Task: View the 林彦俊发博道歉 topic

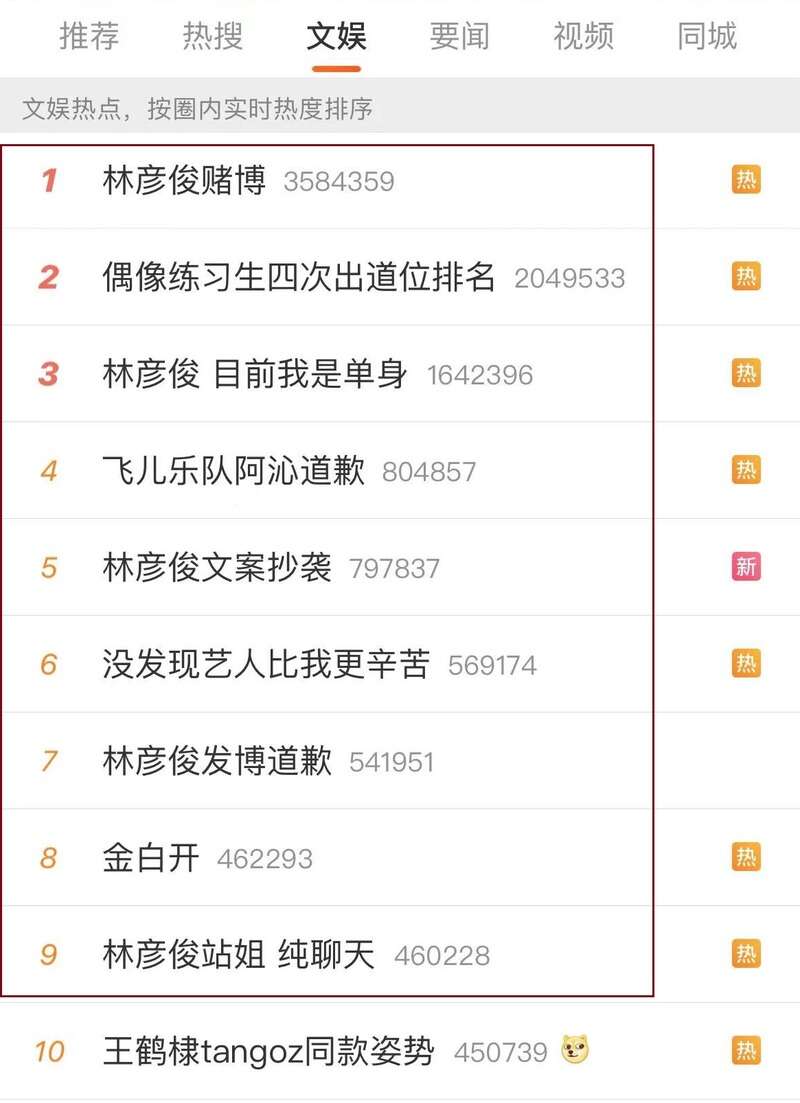Action: point(217,761)
